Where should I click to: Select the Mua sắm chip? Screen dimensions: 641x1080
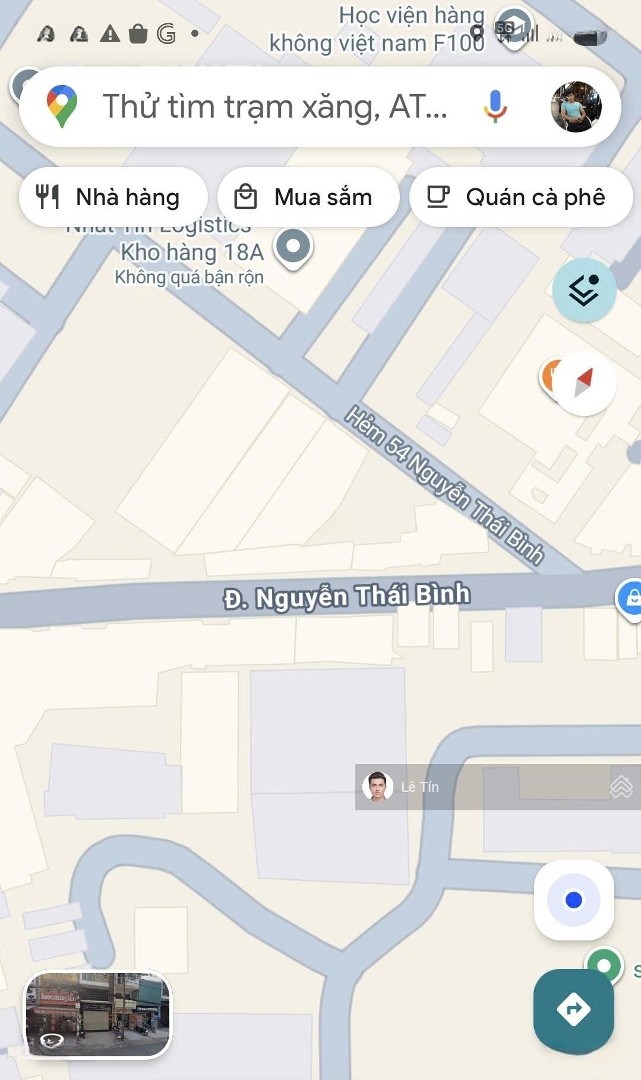(308, 197)
